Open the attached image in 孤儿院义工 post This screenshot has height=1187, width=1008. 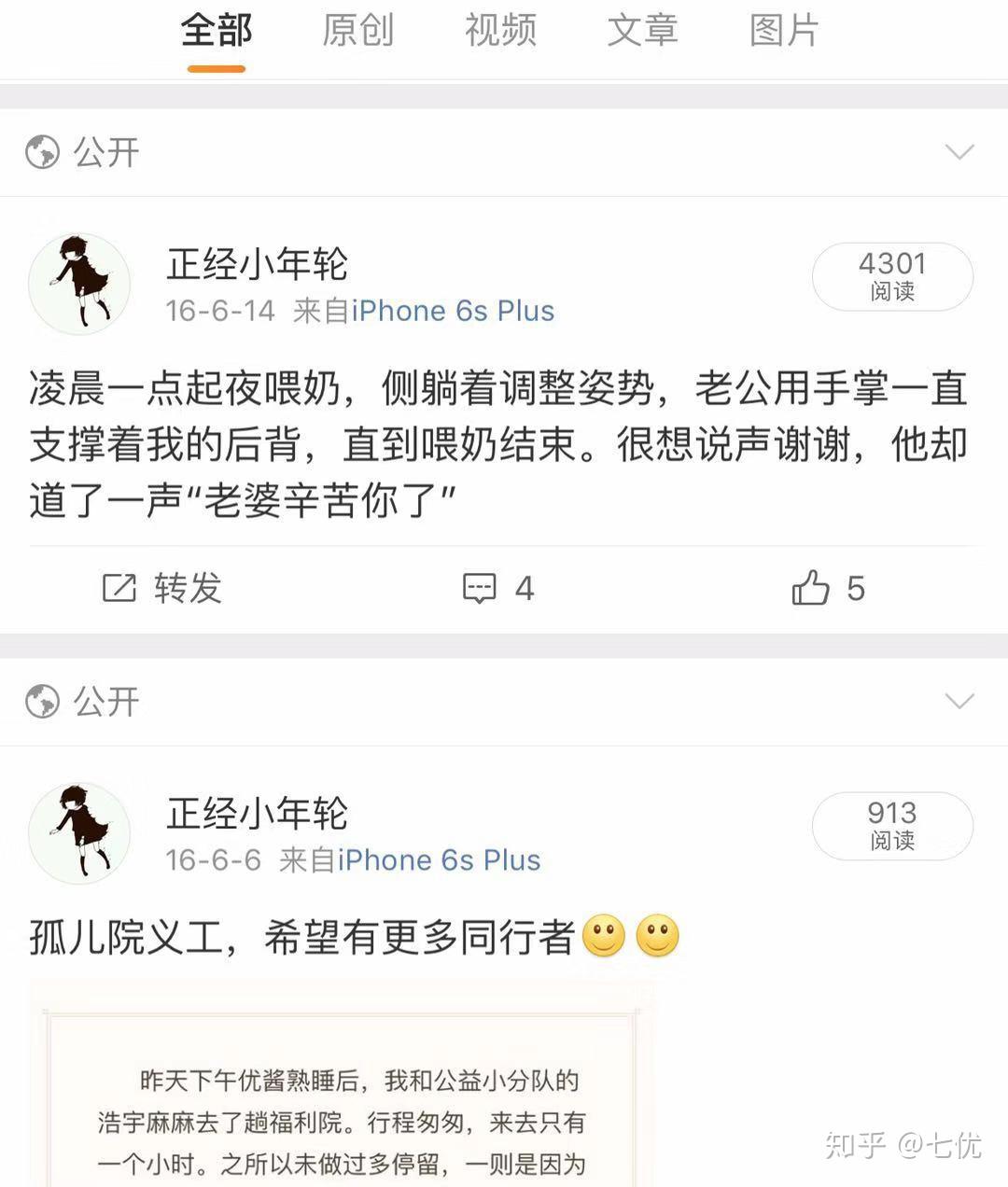pos(341,1082)
